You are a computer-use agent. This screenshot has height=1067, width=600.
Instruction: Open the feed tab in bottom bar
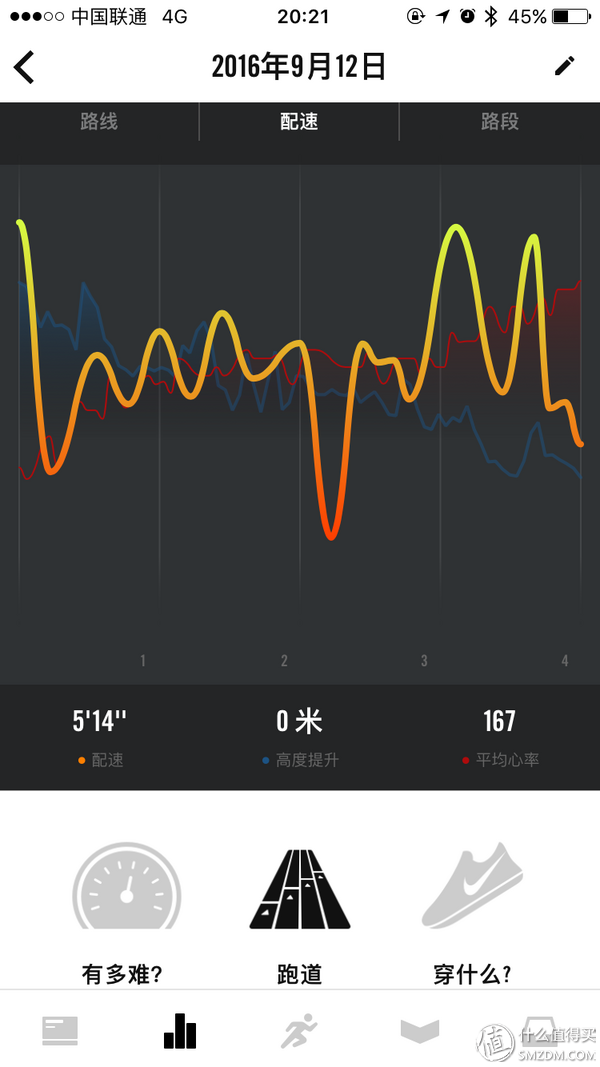click(x=60, y=1030)
